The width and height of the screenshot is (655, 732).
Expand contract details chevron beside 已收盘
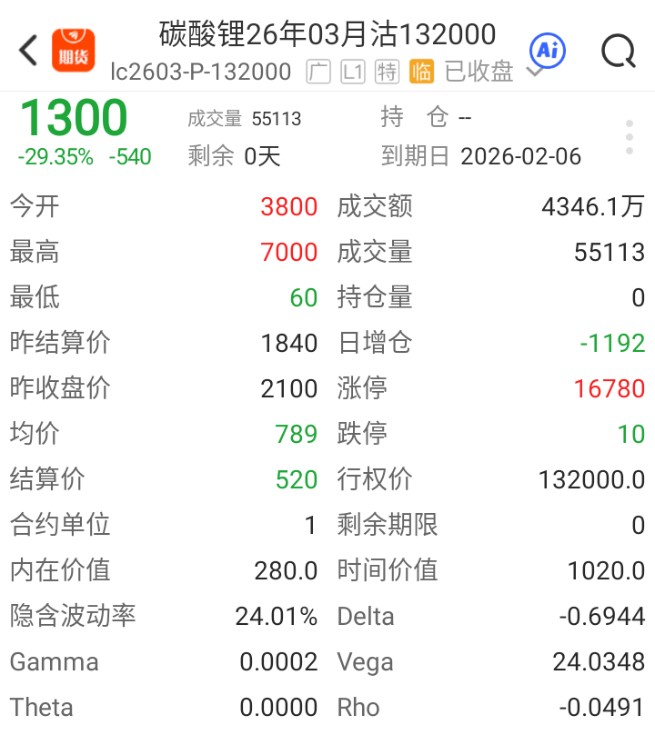534,71
